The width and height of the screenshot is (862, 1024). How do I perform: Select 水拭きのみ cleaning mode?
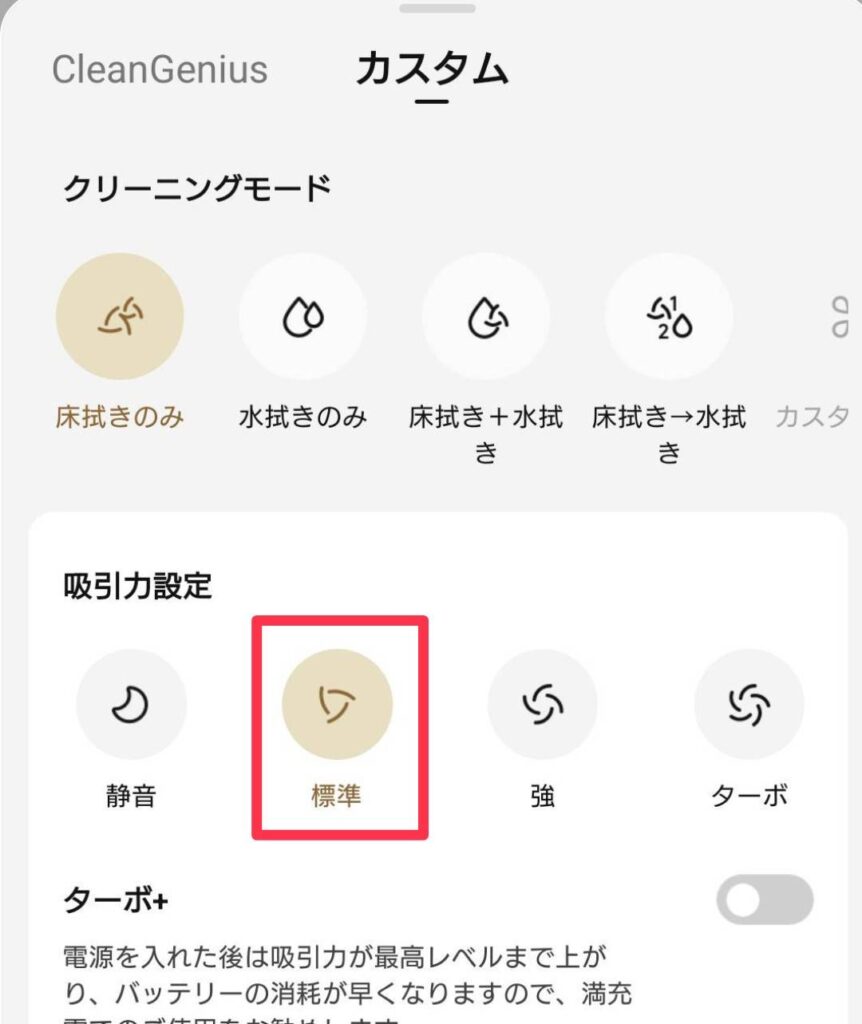click(x=302, y=316)
